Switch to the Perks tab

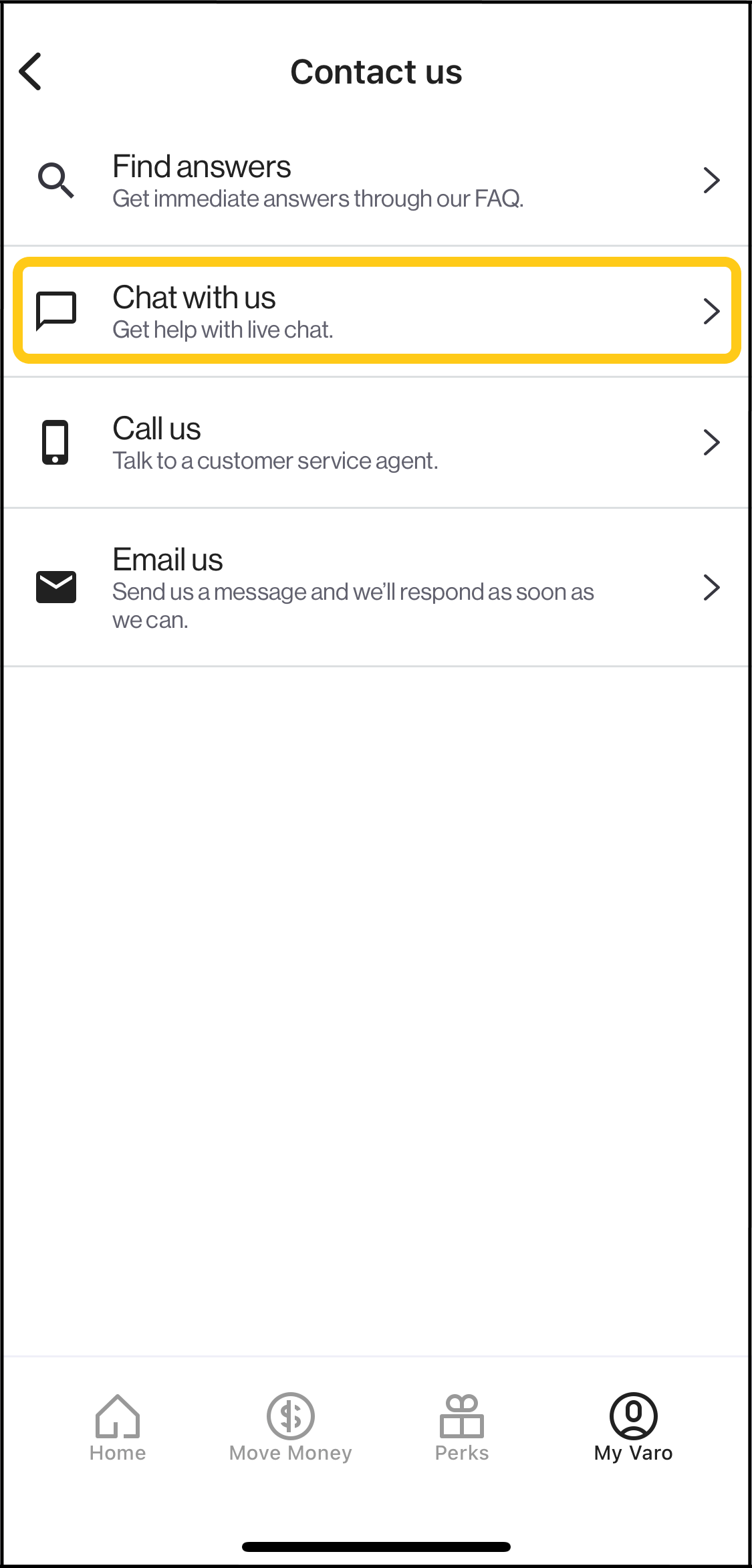click(x=462, y=1428)
